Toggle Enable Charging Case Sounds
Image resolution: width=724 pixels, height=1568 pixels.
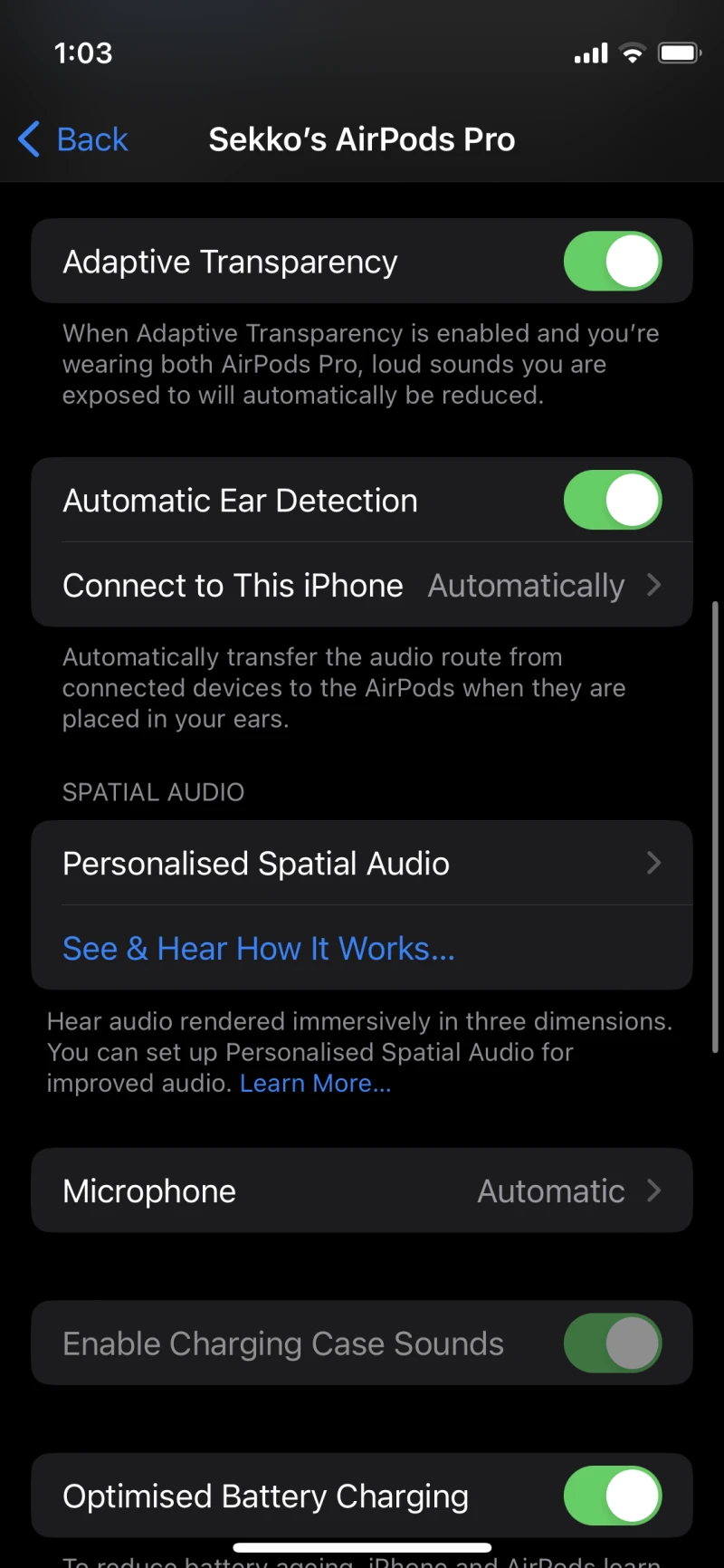[613, 1343]
